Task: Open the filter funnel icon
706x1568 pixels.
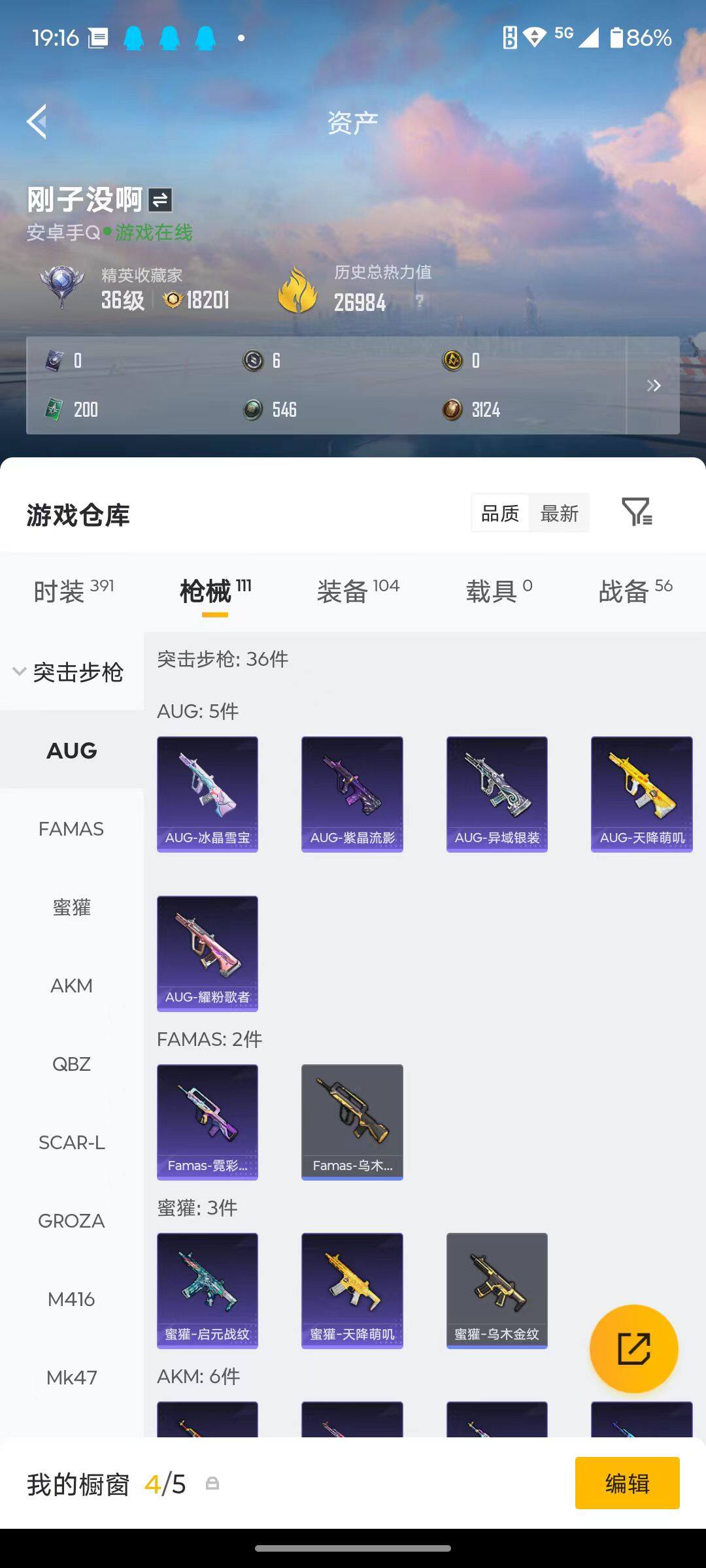Action: [x=637, y=514]
